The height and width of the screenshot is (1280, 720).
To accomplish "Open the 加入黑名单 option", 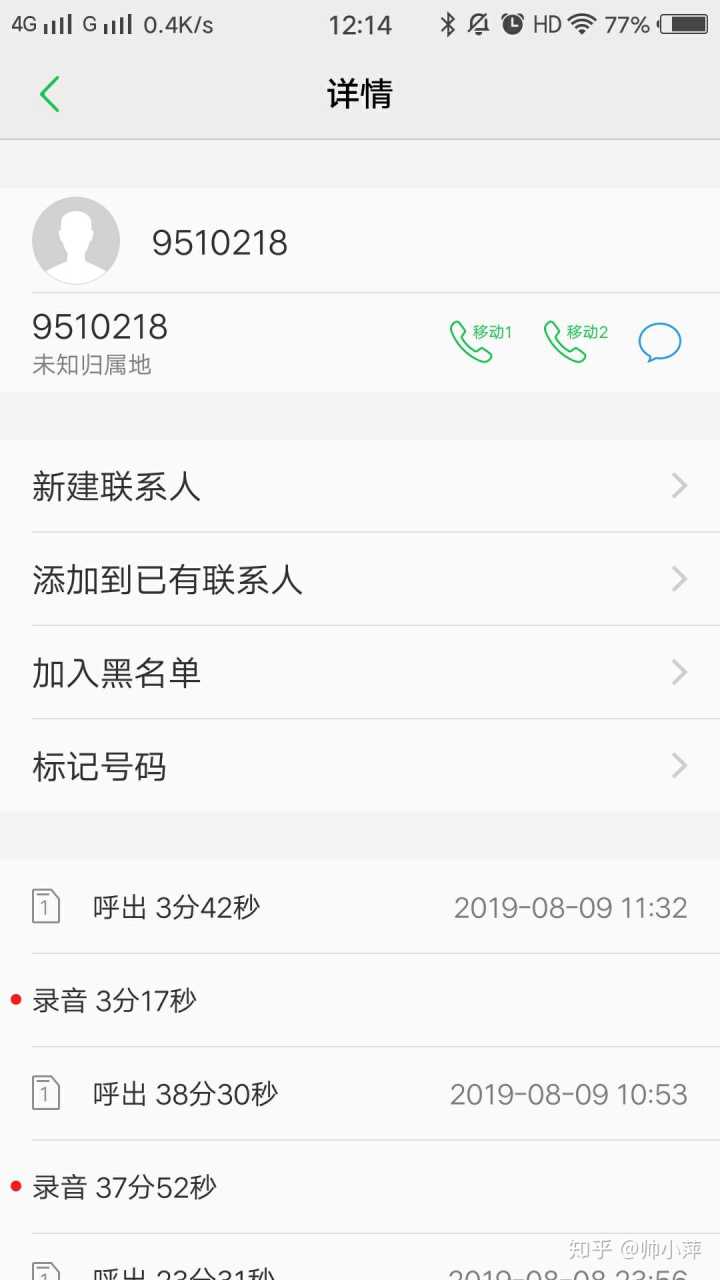I will [360, 672].
